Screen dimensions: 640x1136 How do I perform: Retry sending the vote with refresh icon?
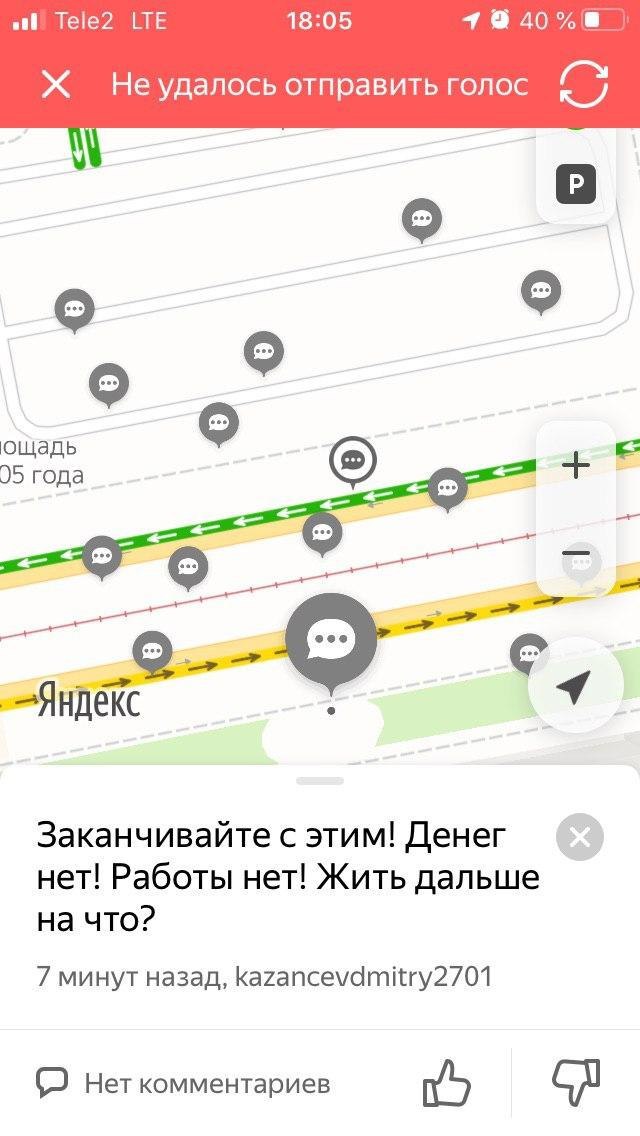click(x=584, y=84)
